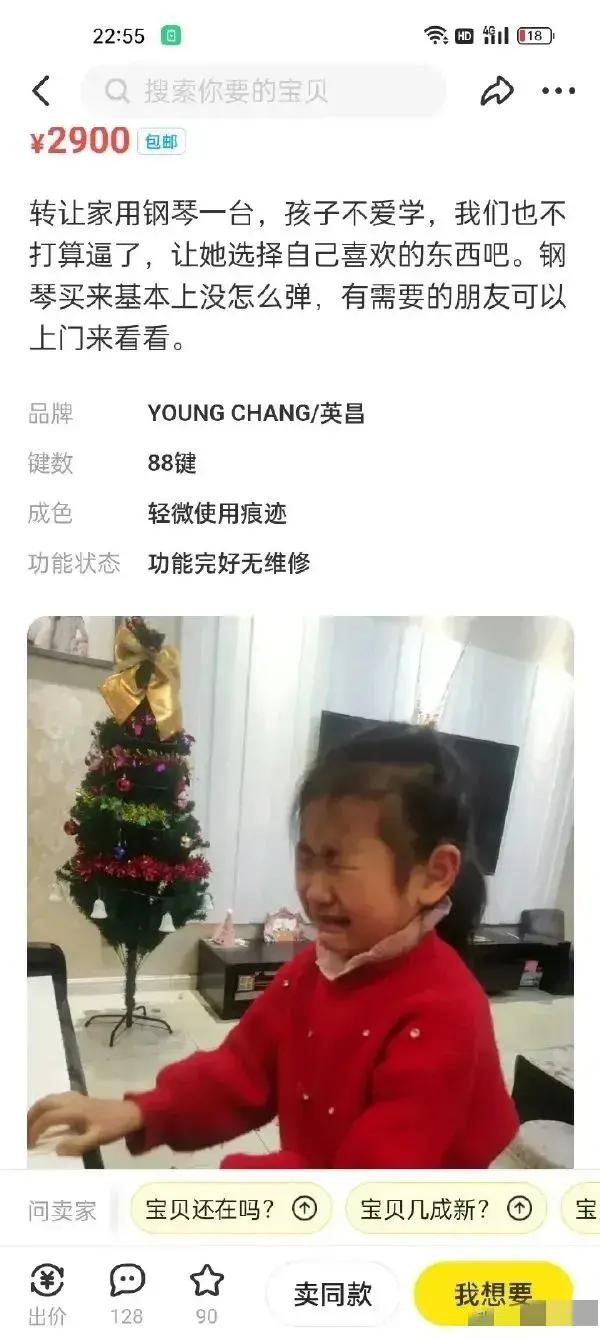600x1340 pixels.
Task: Tap the yellow 我想要 button
Action: click(x=493, y=1294)
